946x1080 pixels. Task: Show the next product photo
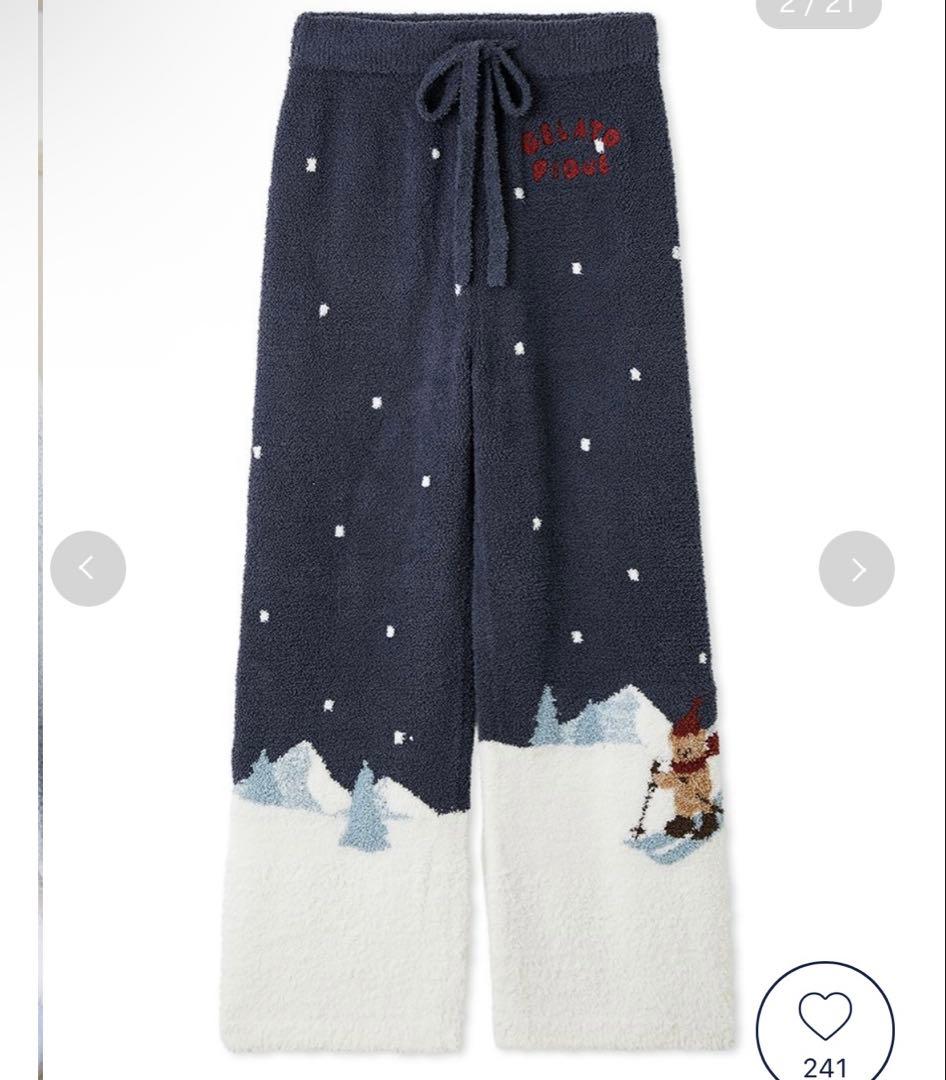[857, 568]
